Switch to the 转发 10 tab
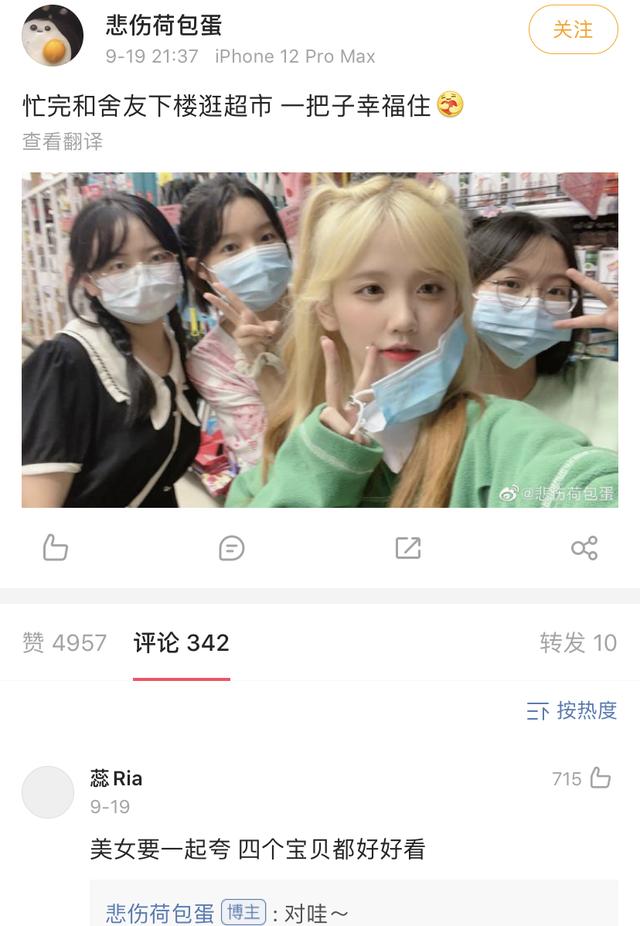The image size is (640, 926). [578, 643]
